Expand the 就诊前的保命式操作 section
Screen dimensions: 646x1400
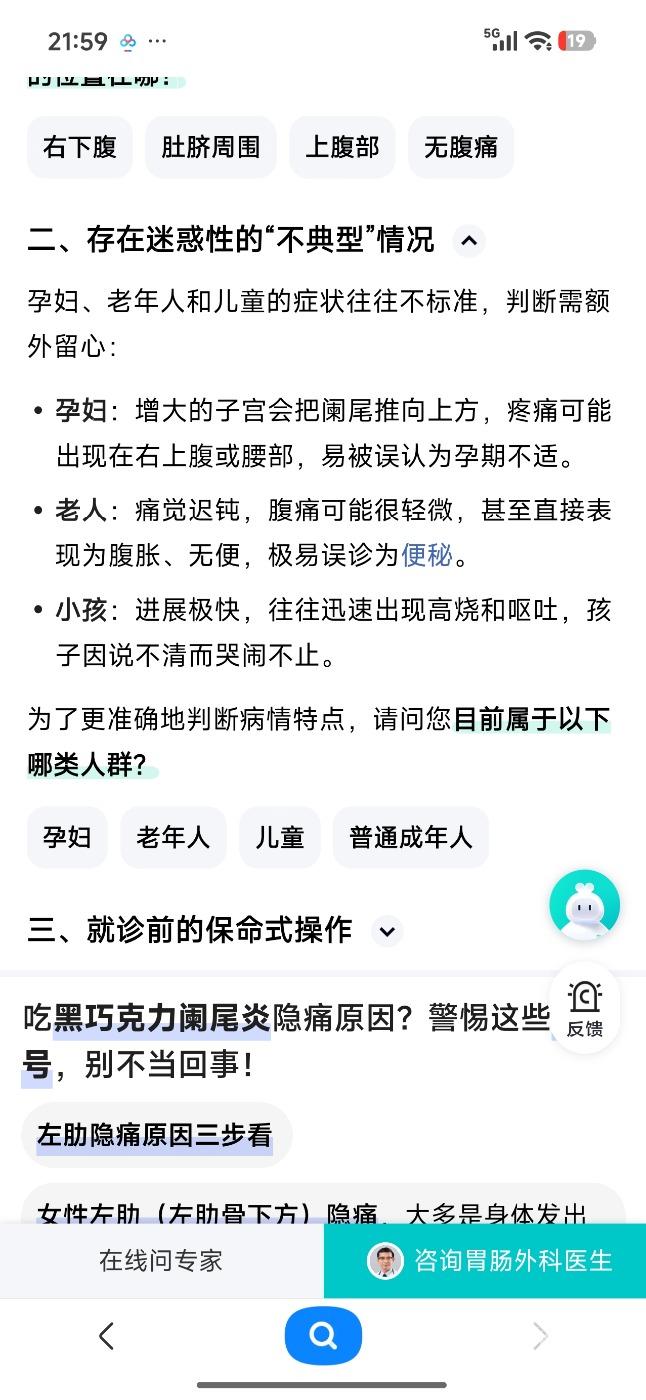[x=387, y=931]
